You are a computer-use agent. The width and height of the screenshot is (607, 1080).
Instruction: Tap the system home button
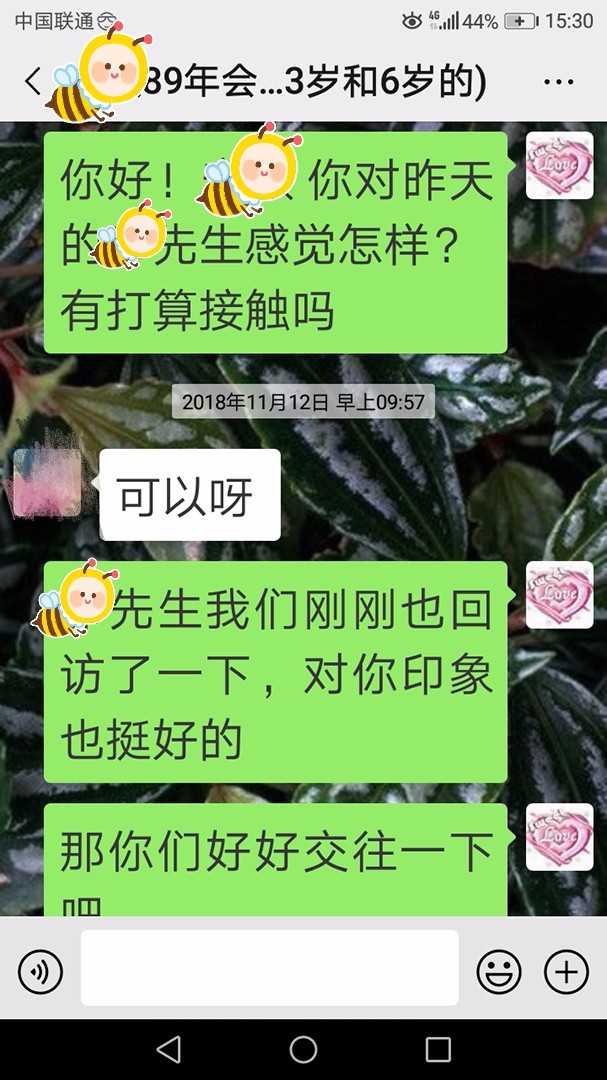coord(303,1049)
